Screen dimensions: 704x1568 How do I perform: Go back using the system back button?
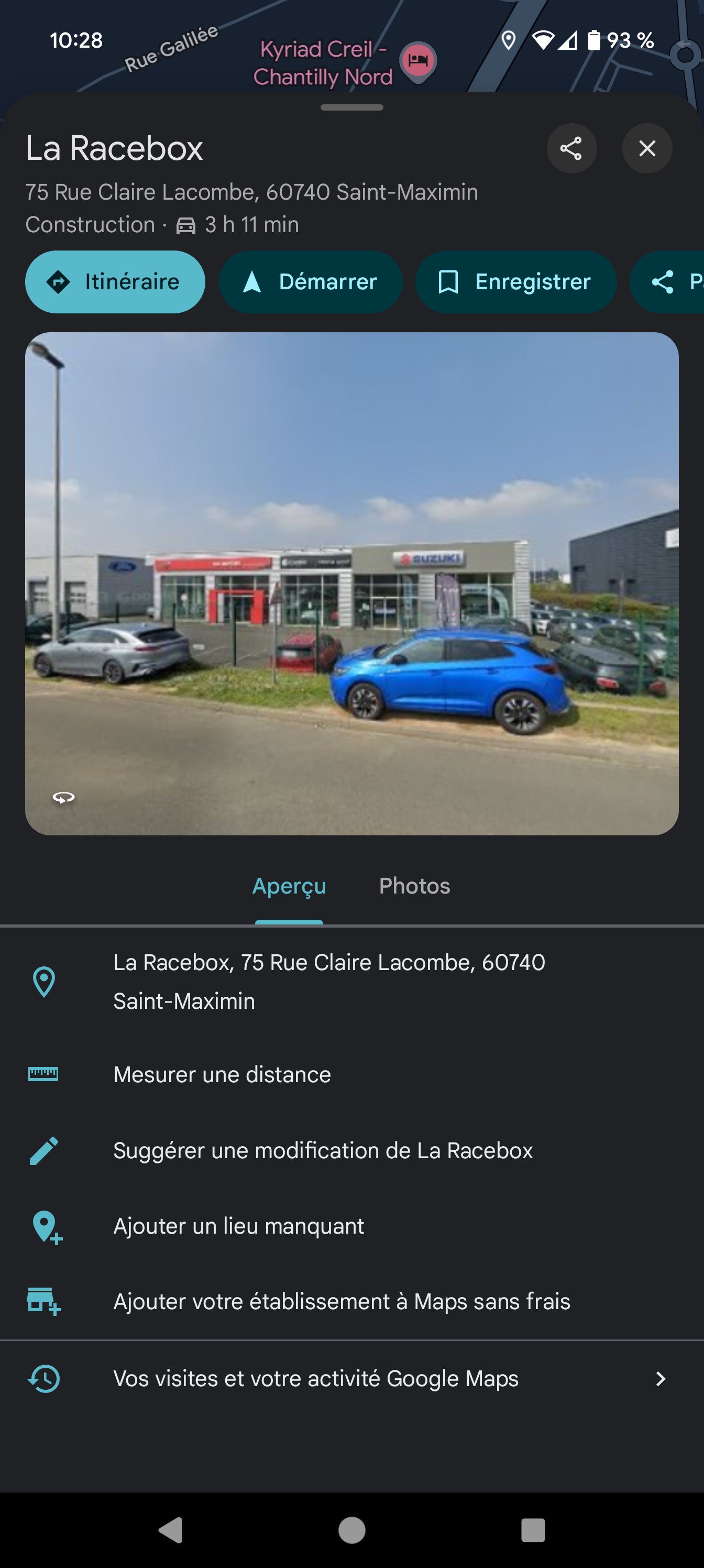[x=171, y=1530]
